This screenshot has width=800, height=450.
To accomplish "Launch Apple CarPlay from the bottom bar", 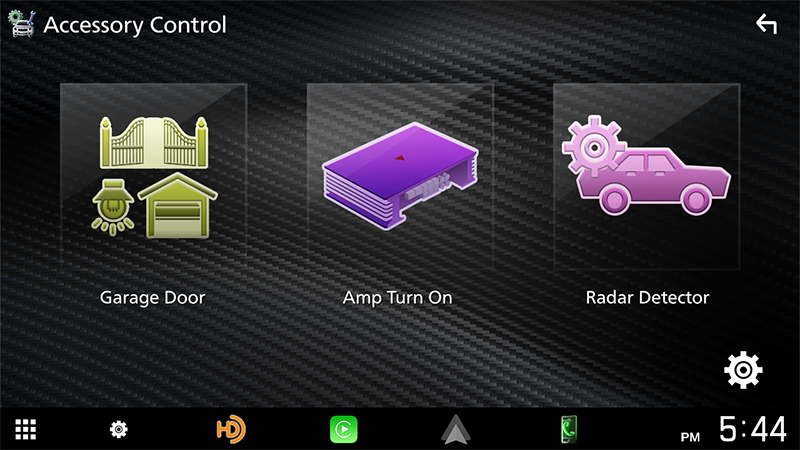I will click(343, 430).
